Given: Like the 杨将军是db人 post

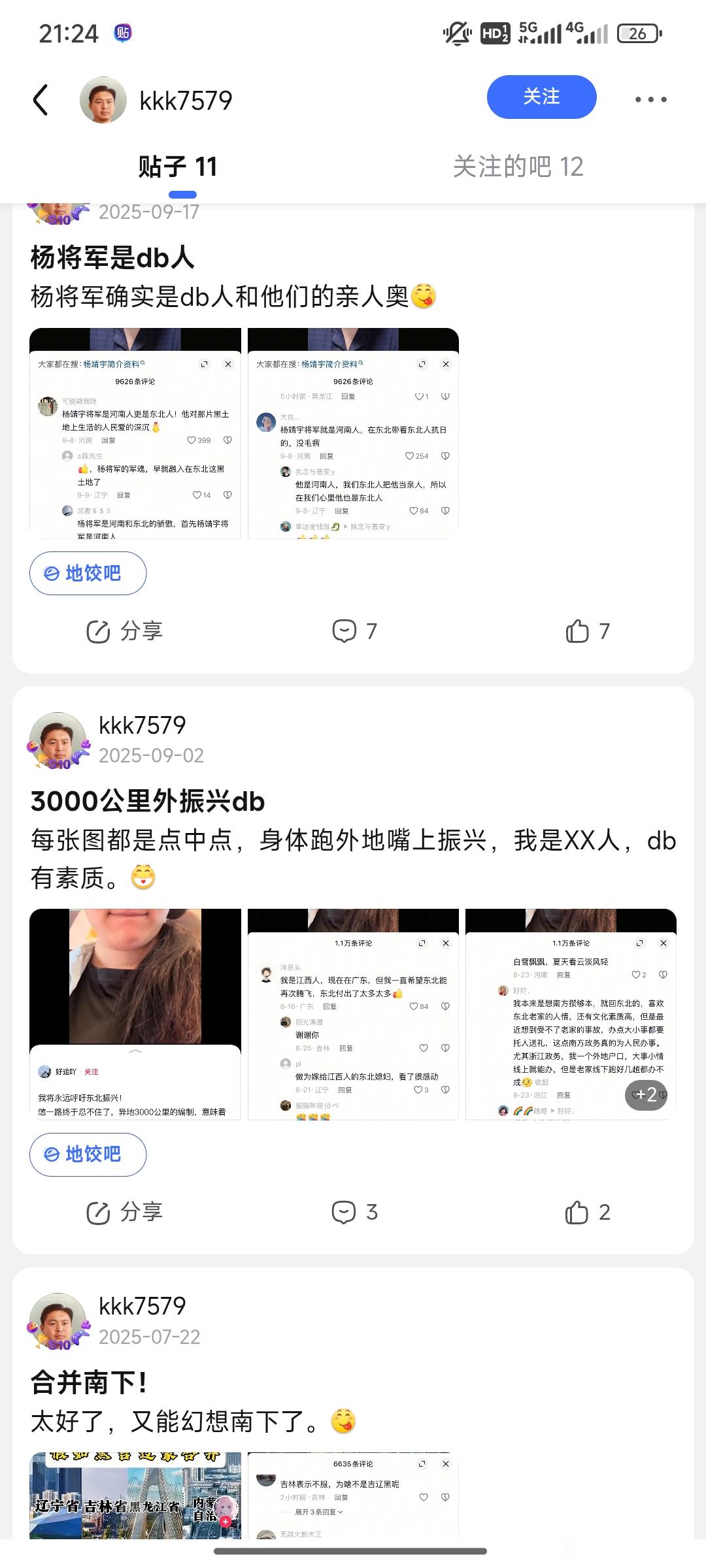Looking at the screenshot, I should click(x=587, y=631).
